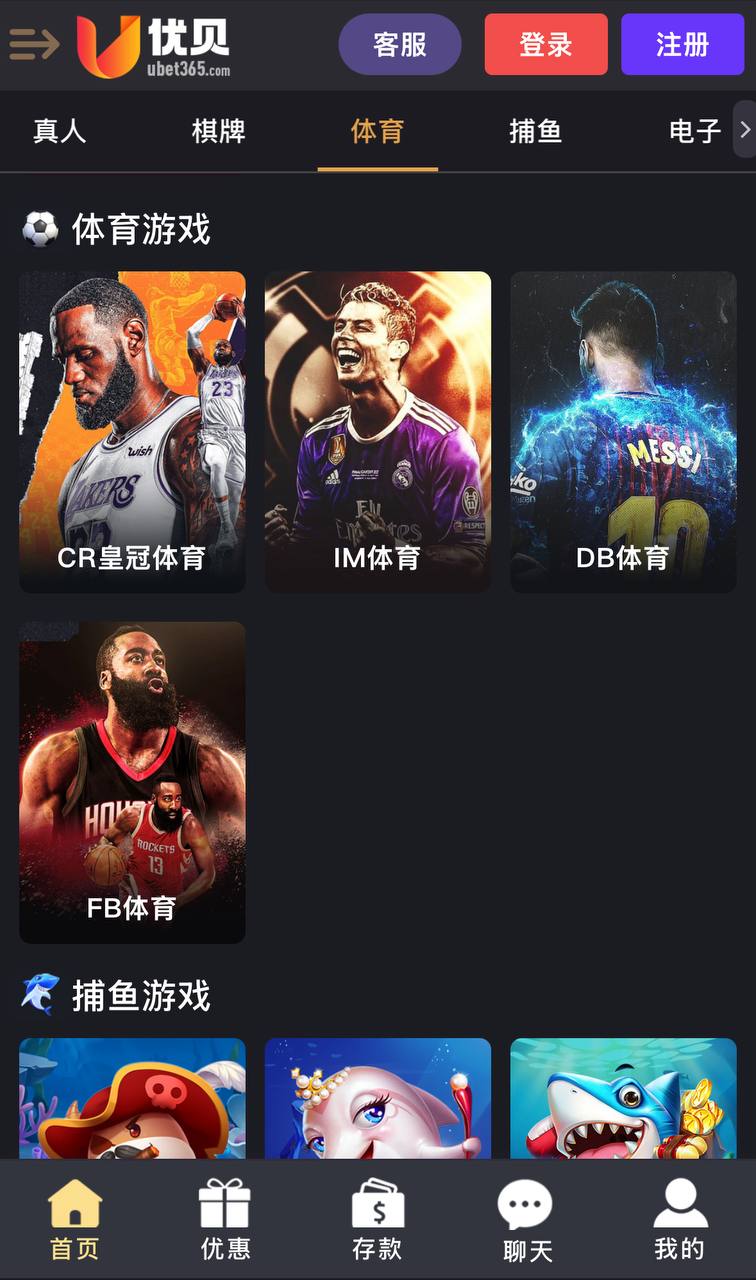
Task: Open the DB体育 game card
Action: click(623, 432)
